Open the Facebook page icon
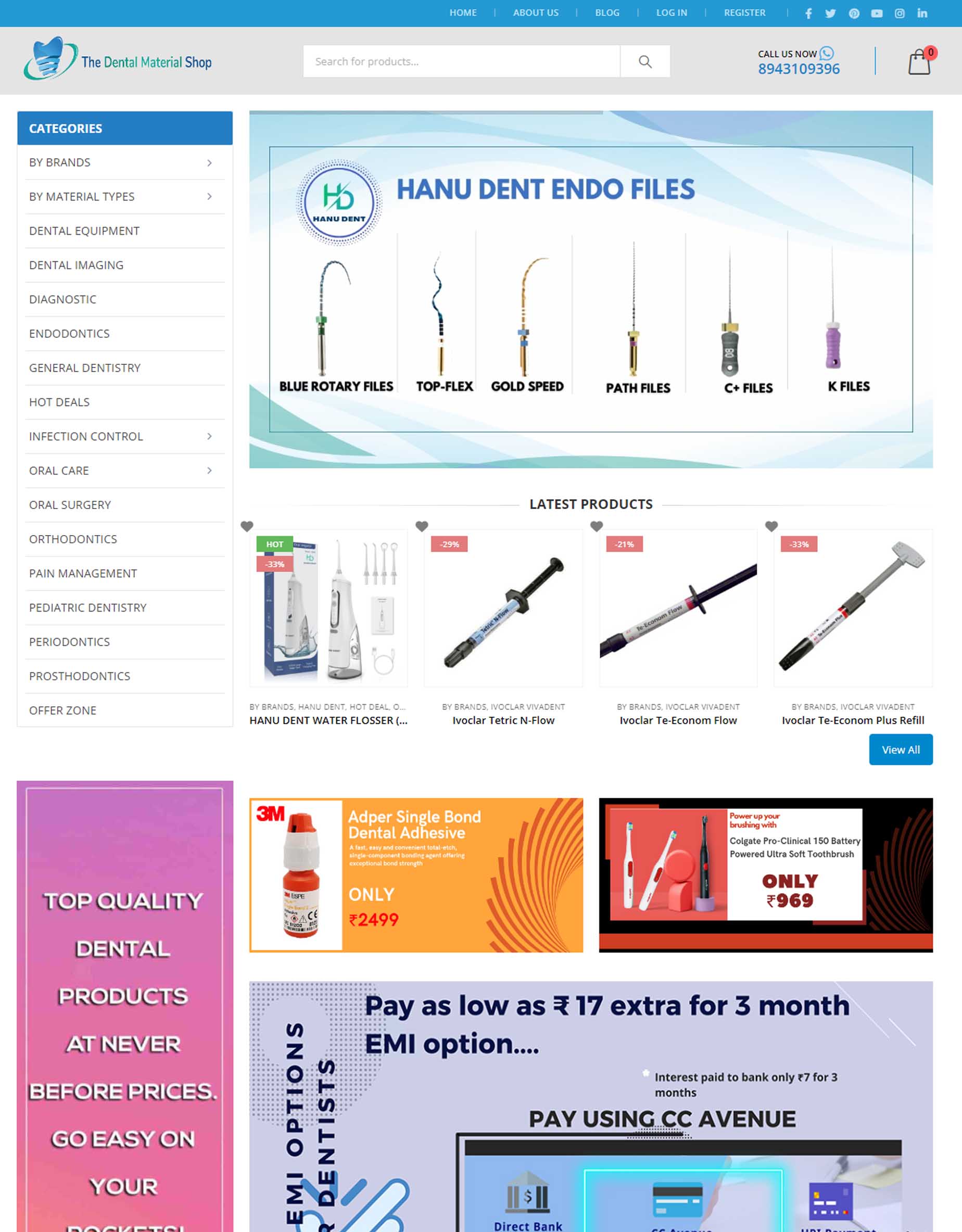This screenshot has height=1232, width=962. [x=808, y=13]
